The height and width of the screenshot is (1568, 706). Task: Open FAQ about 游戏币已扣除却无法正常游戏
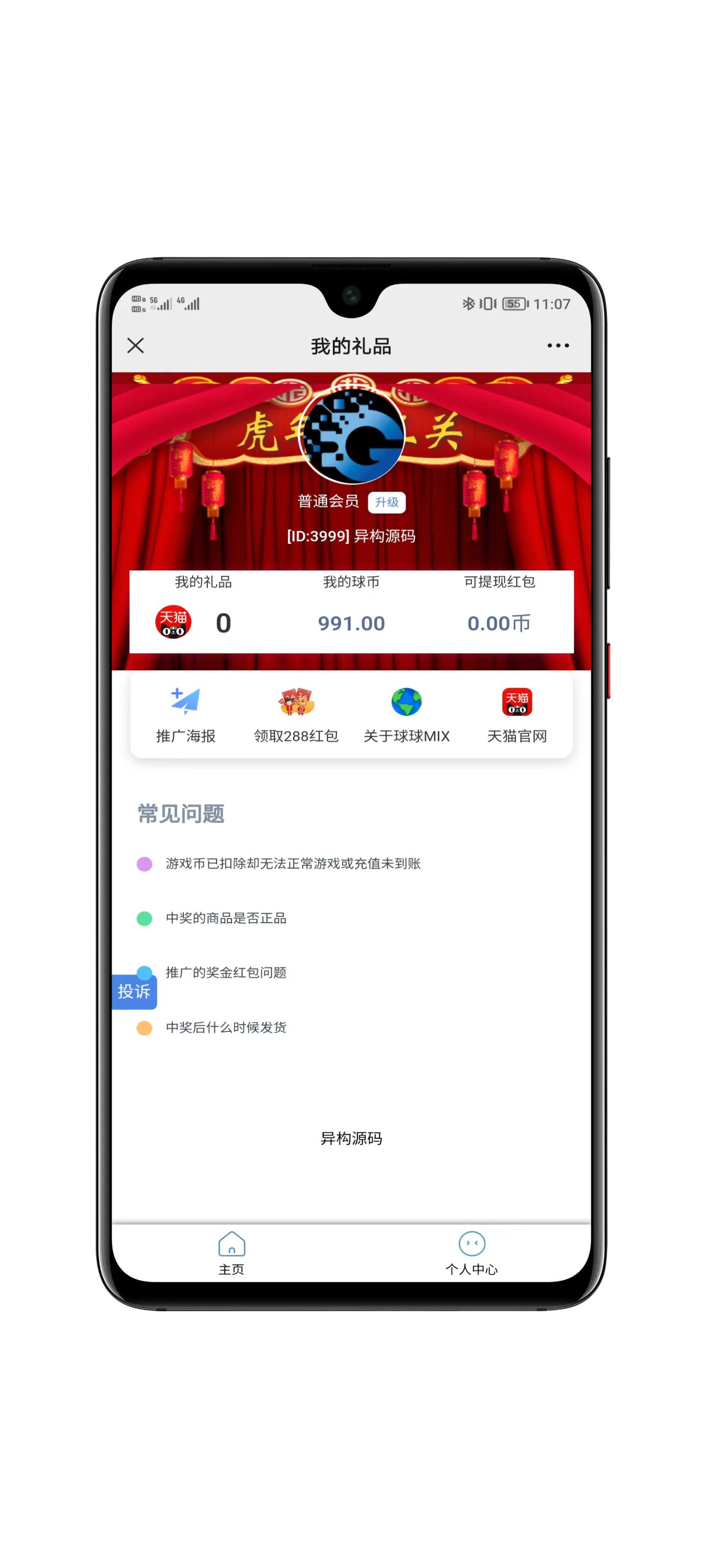click(x=292, y=863)
